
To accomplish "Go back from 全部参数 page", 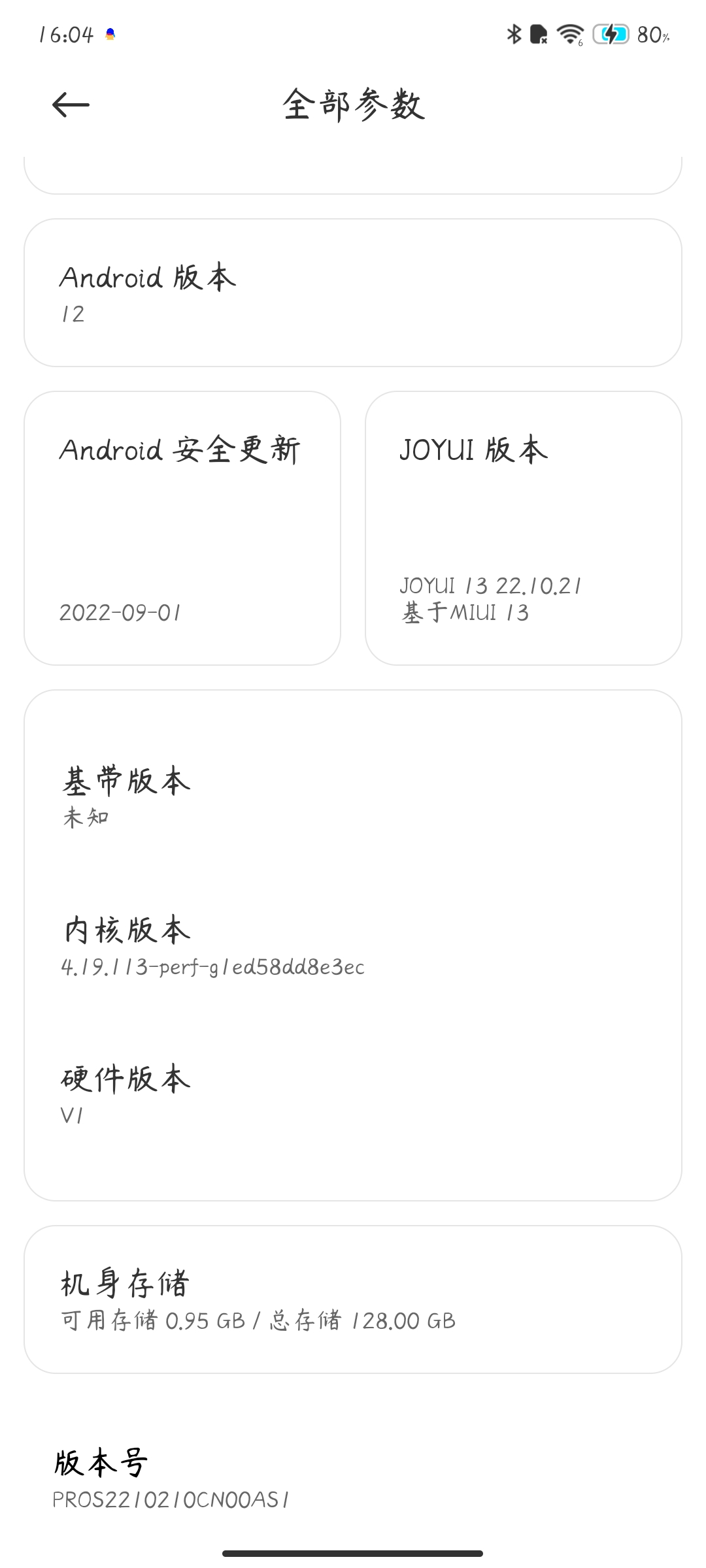I will [71, 105].
